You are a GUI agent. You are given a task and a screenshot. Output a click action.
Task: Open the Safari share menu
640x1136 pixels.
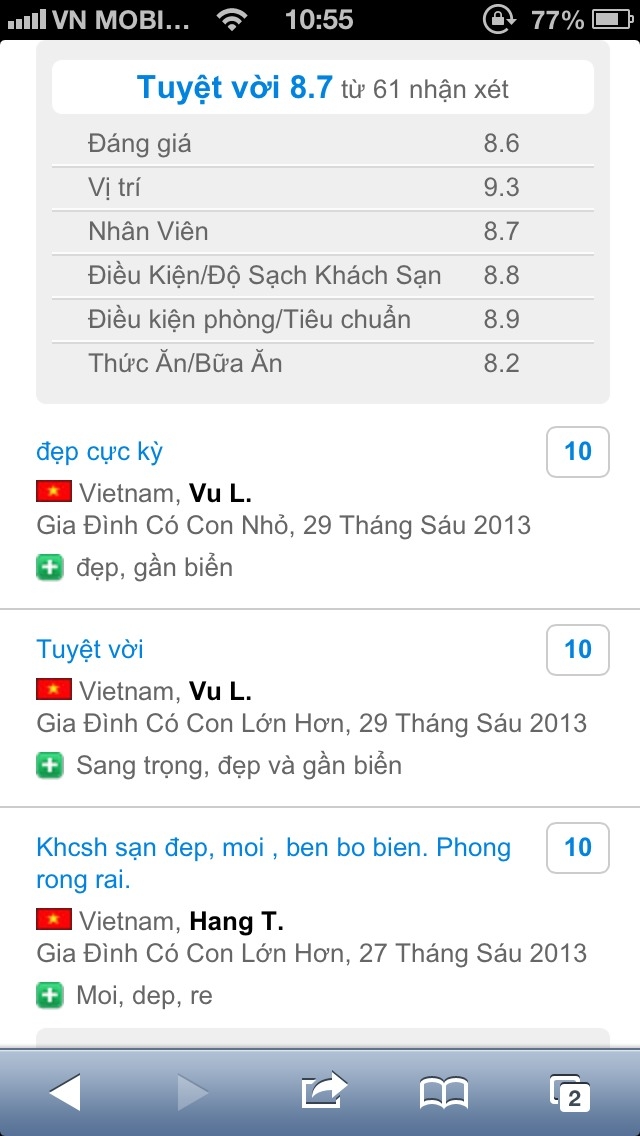coord(324,1092)
